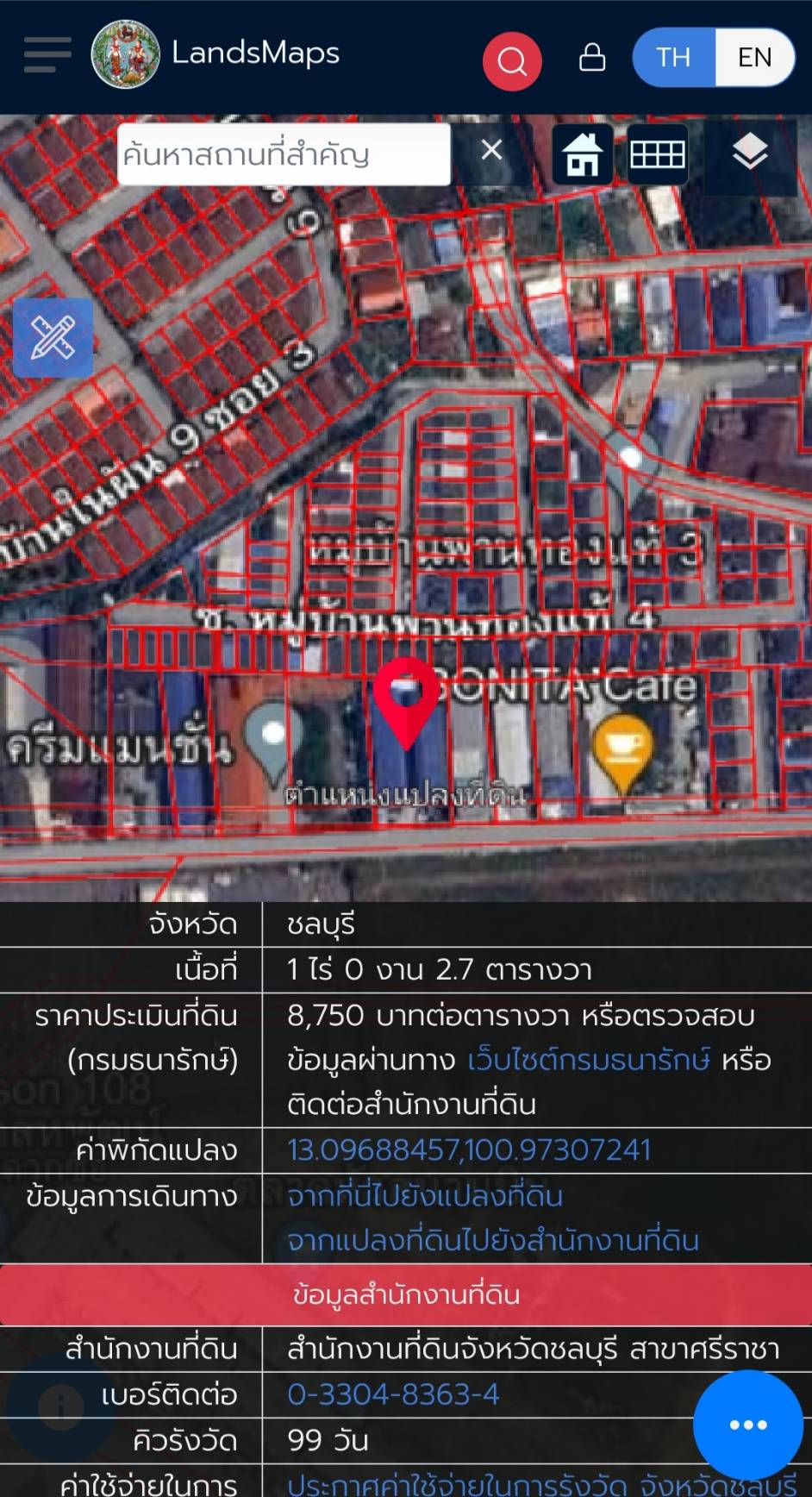Call land office number 0-3304-8363-4
This screenshot has width=812, height=1497.
tap(394, 1394)
